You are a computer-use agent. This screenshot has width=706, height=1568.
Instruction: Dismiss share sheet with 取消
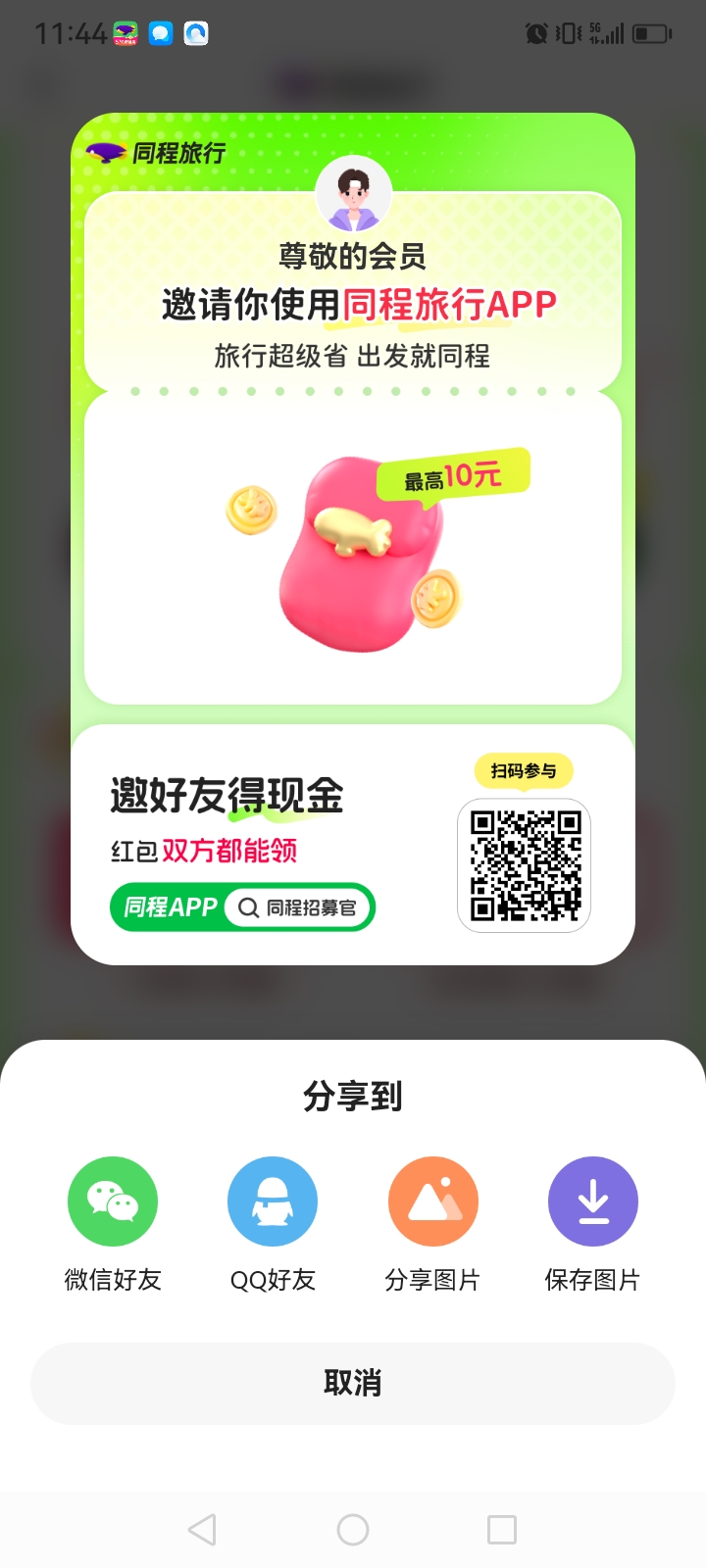pos(353,1383)
